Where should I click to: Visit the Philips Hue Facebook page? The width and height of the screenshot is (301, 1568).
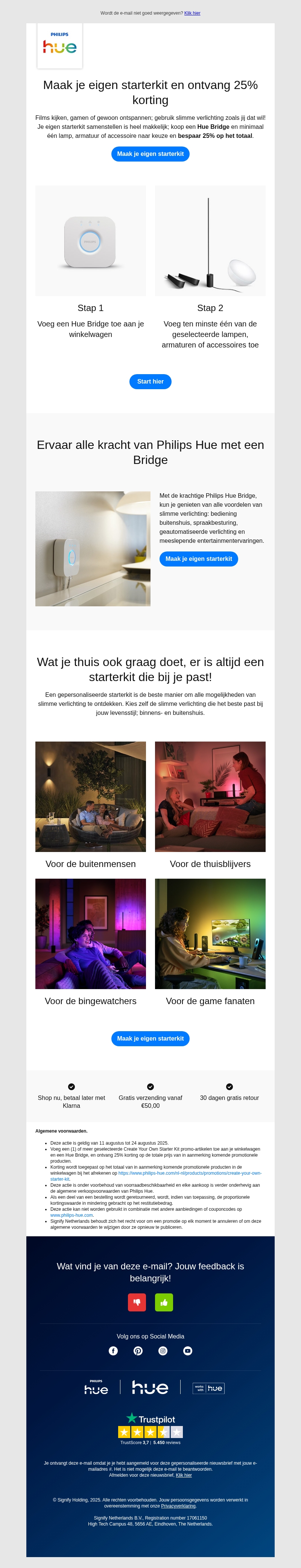point(113,1351)
